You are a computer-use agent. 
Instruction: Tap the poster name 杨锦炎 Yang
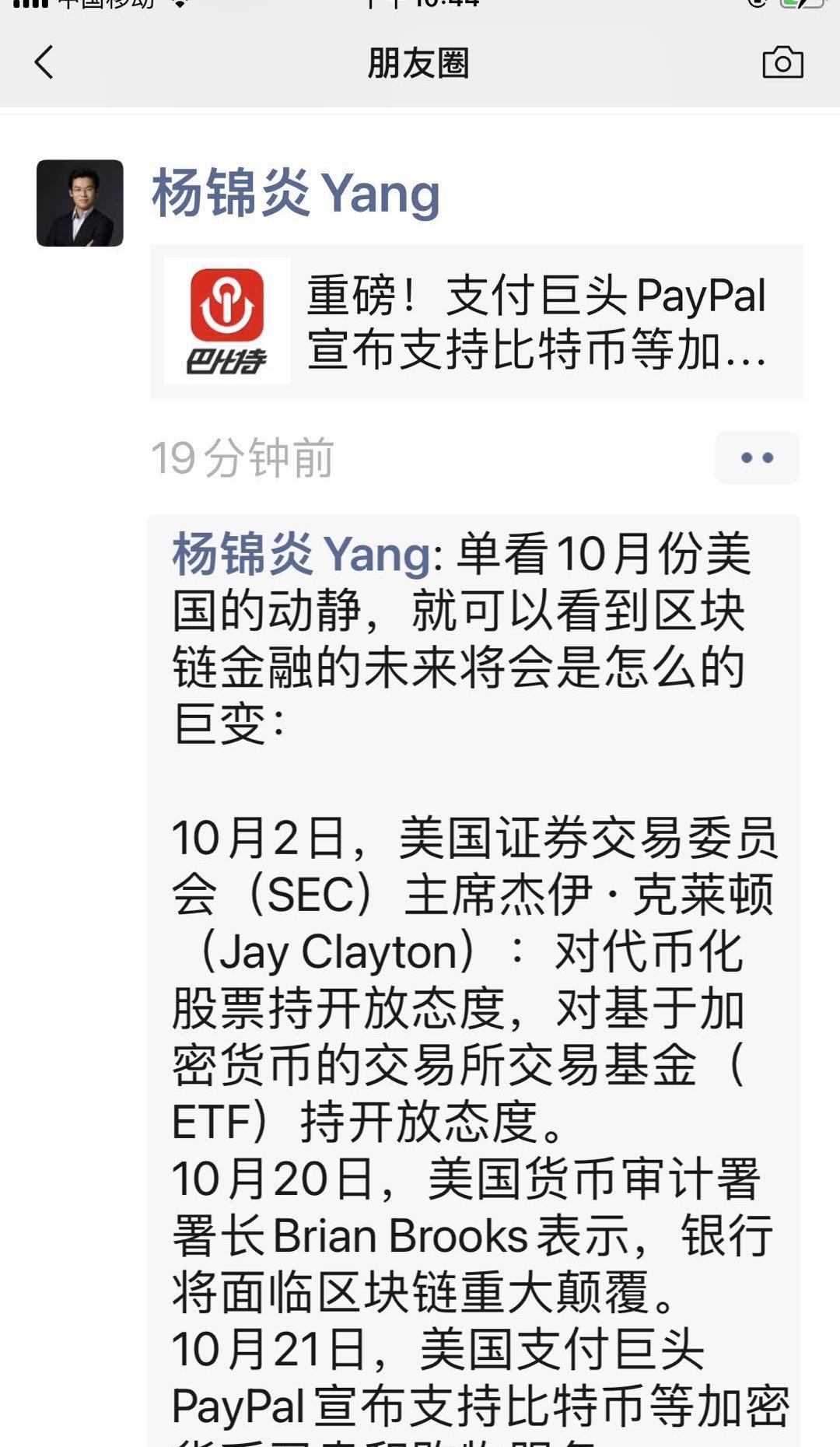pos(296,193)
